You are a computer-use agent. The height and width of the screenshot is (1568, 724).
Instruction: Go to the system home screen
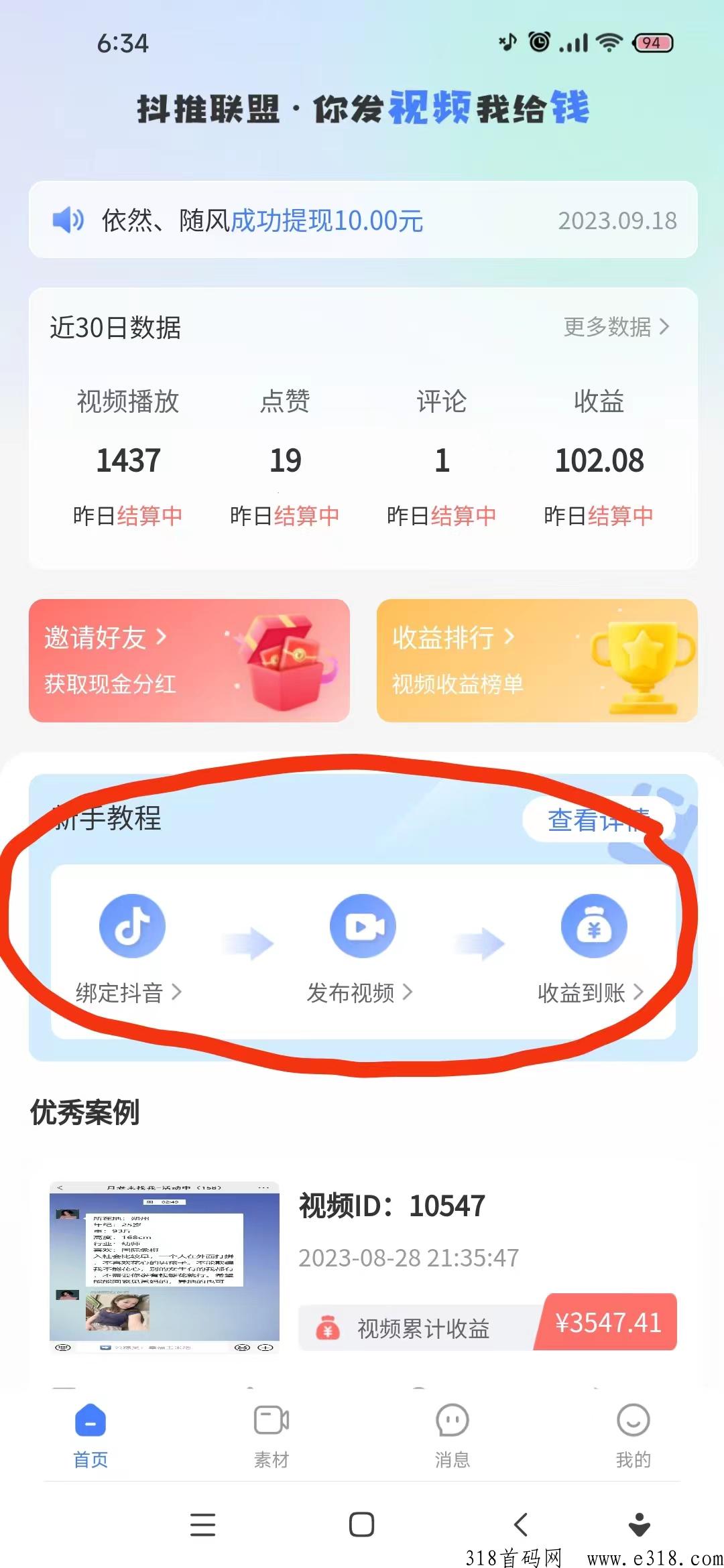point(361,1524)
